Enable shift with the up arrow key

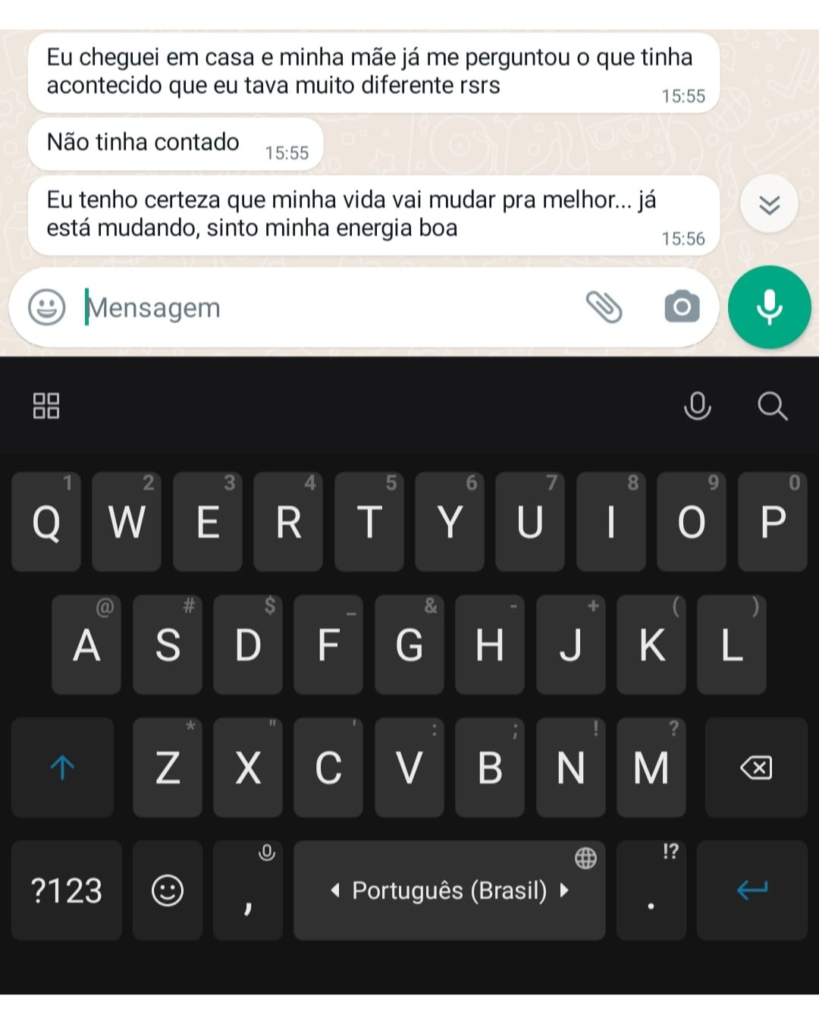(x=62, y=768)
